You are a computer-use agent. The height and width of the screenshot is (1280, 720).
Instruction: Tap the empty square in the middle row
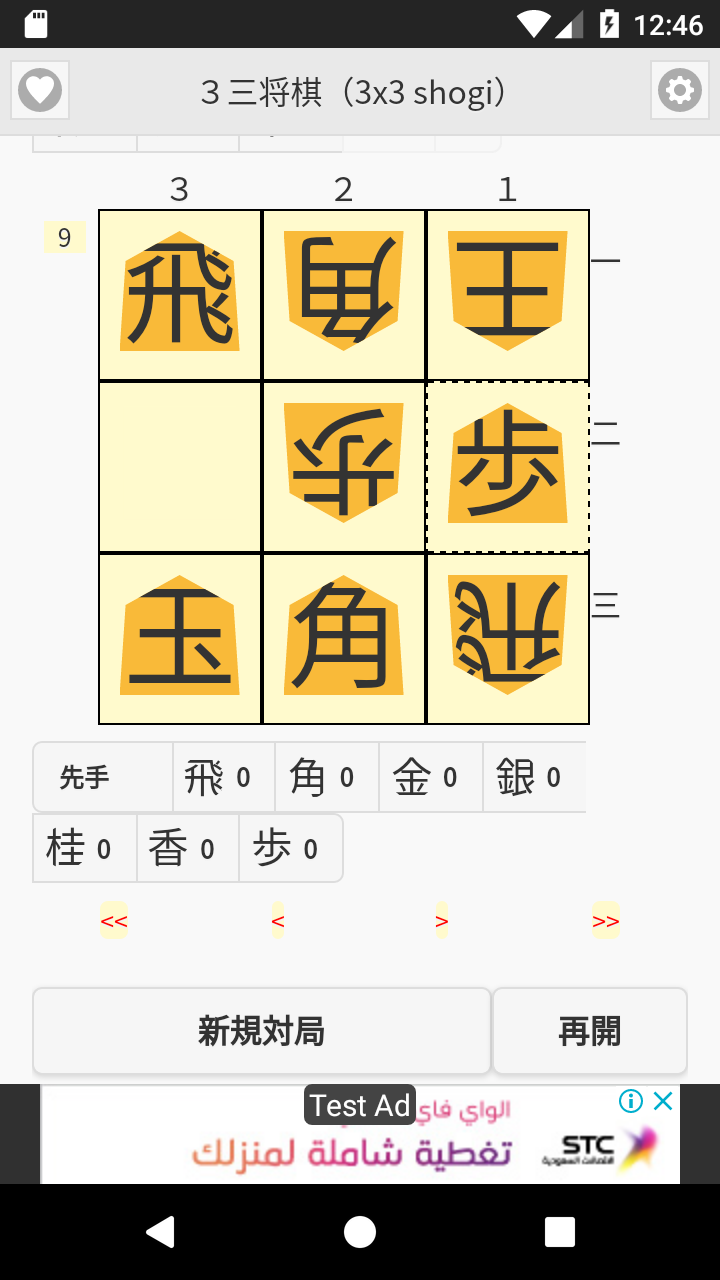coord(180,467)
